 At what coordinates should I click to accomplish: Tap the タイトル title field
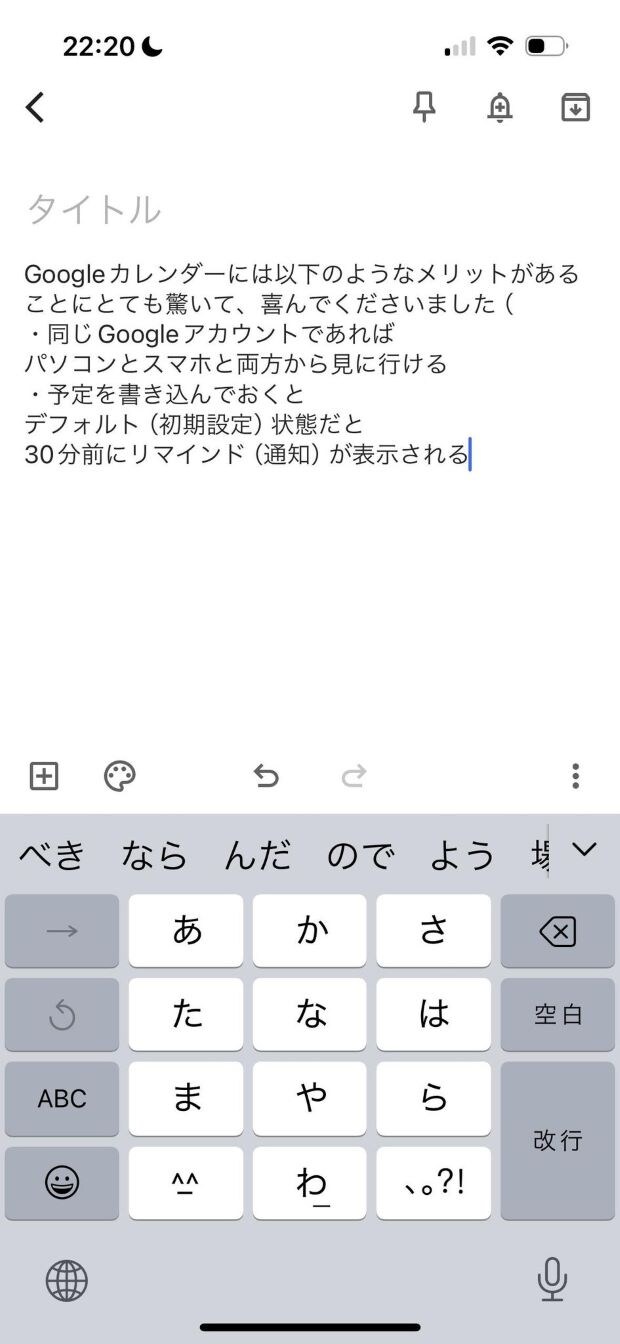[94, 209]
